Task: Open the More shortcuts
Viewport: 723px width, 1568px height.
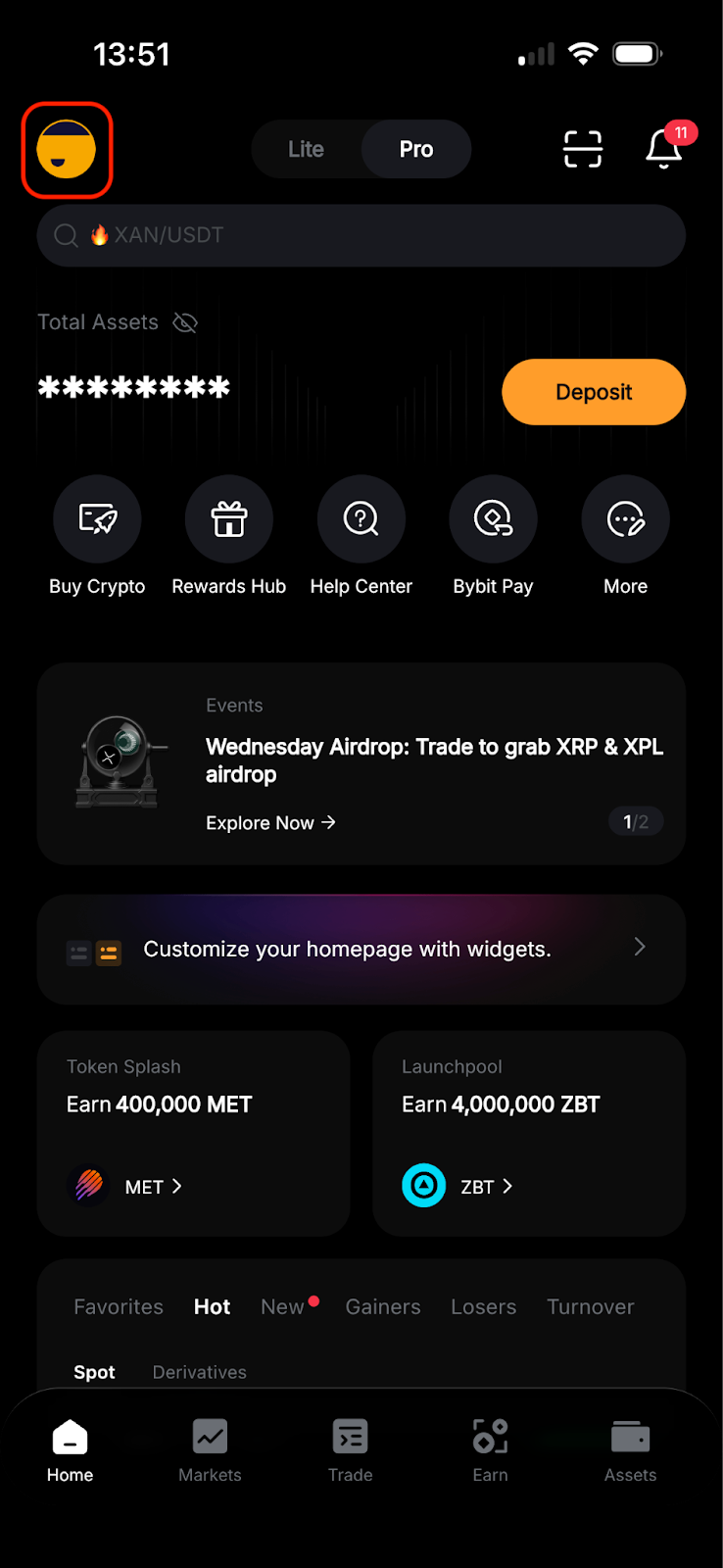Action: [x=625, y=519]
